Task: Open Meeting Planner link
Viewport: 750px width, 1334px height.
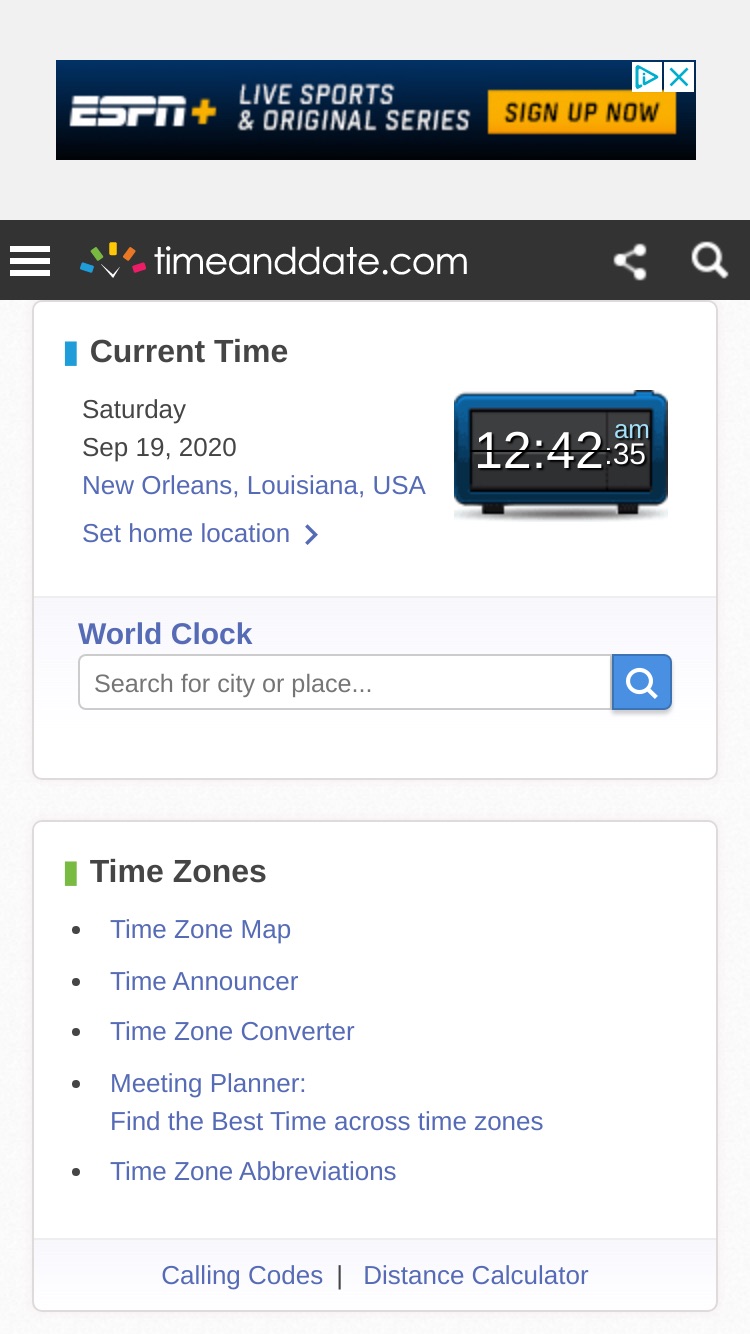Action: (326, 1102)
